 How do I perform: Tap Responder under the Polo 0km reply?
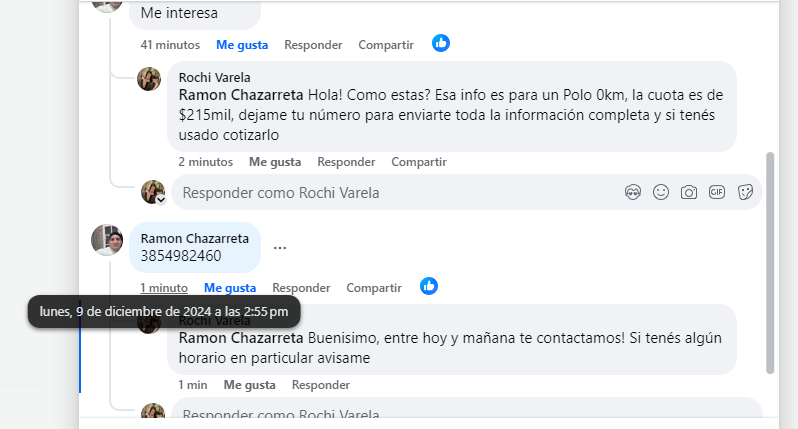pyautogui.click(x=346, y=162)
